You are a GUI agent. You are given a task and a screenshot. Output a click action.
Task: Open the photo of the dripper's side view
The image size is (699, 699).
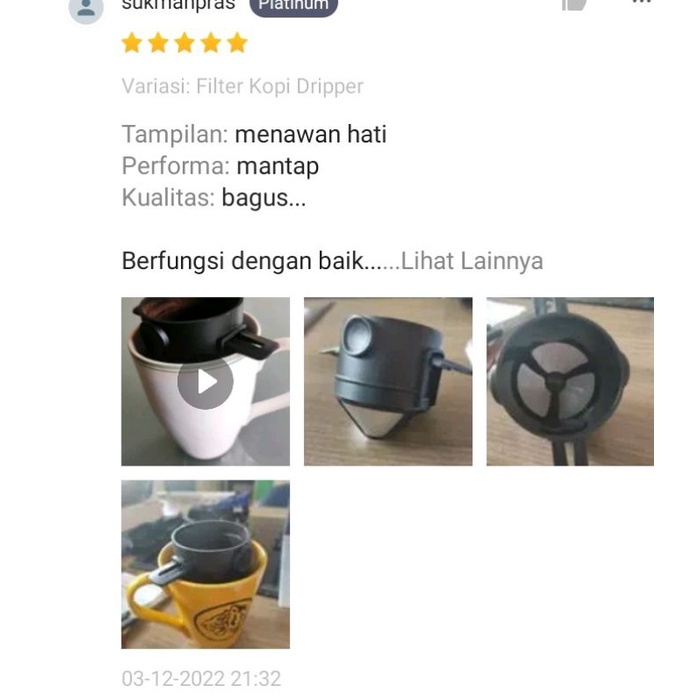tap(388, 381)
